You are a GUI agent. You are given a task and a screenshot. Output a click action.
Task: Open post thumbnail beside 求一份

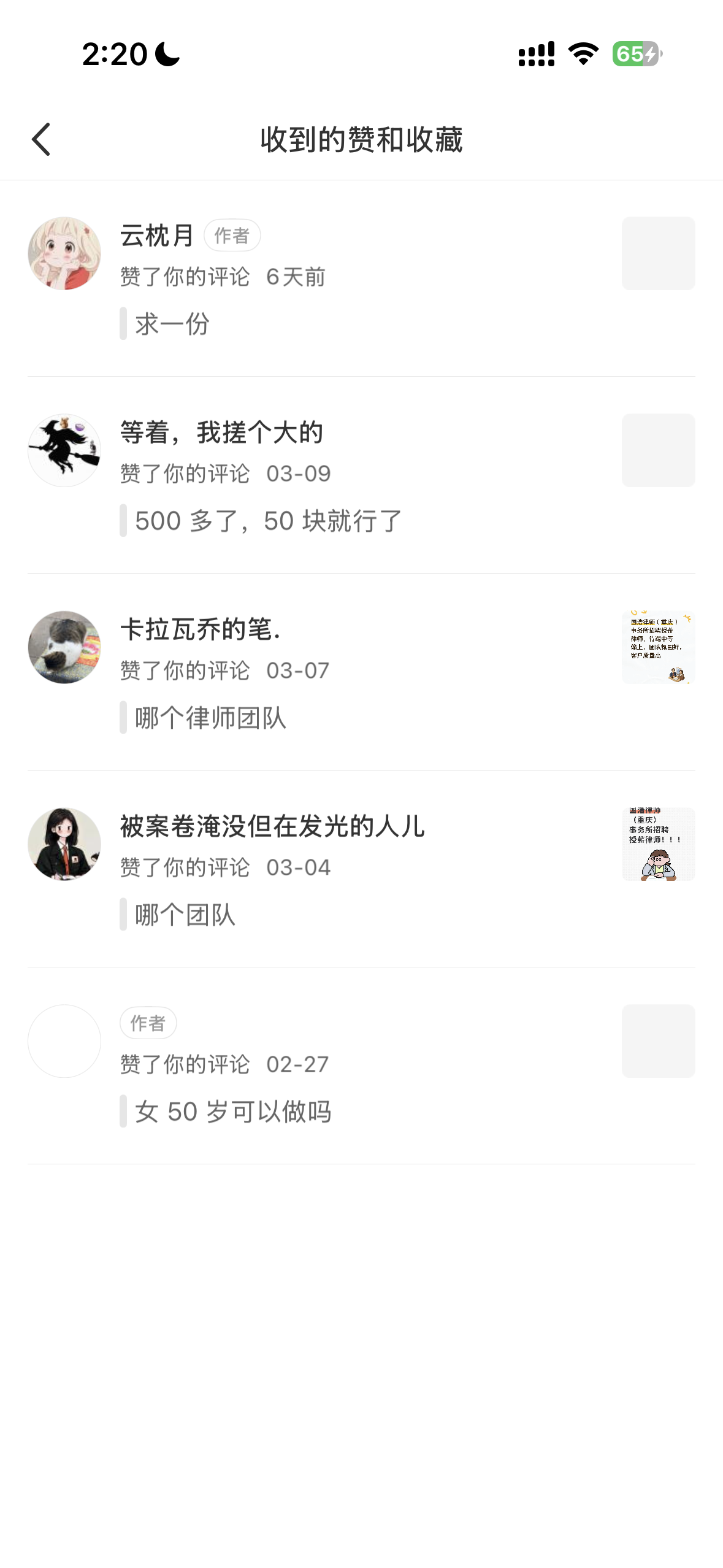click(x=658, y=253)
